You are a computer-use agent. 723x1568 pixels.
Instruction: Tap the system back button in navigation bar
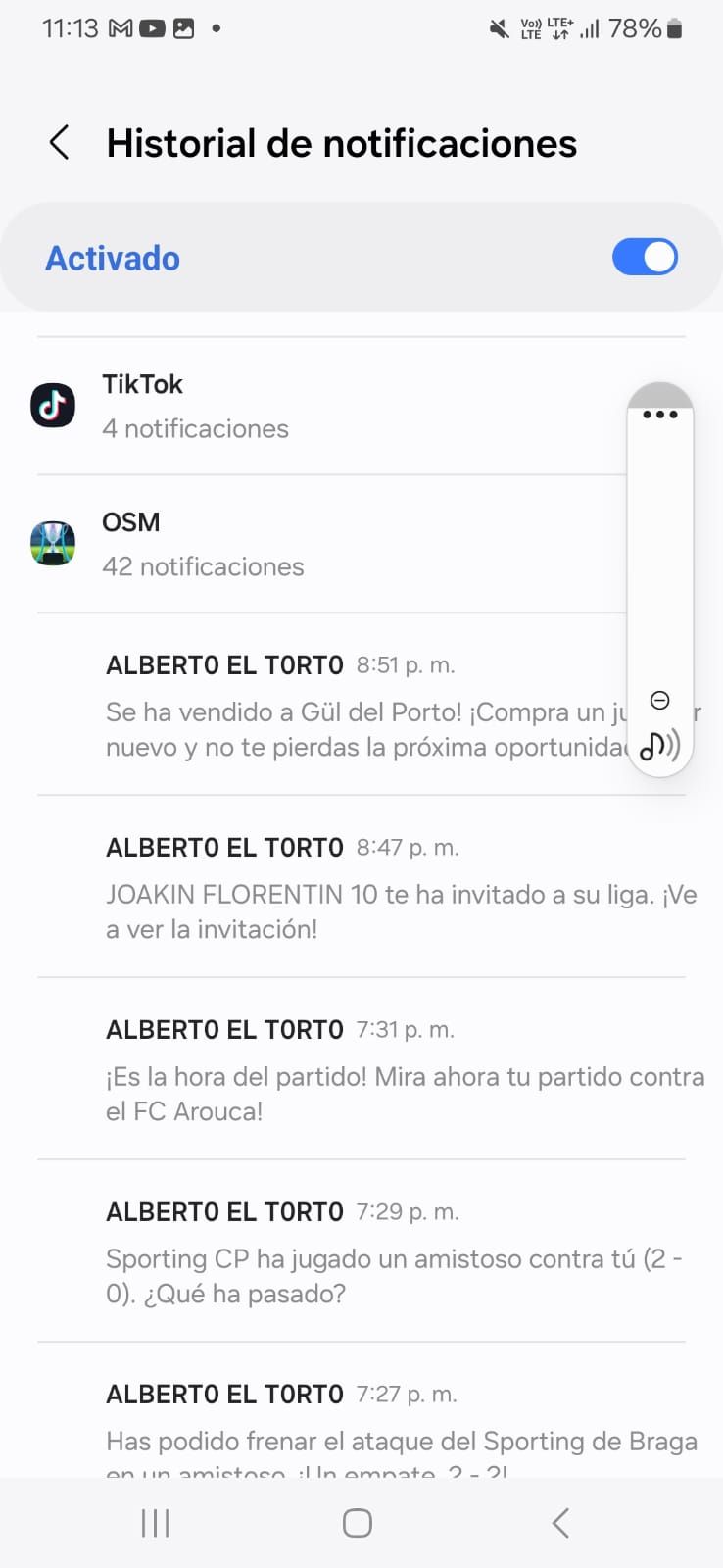[560, 1523]
